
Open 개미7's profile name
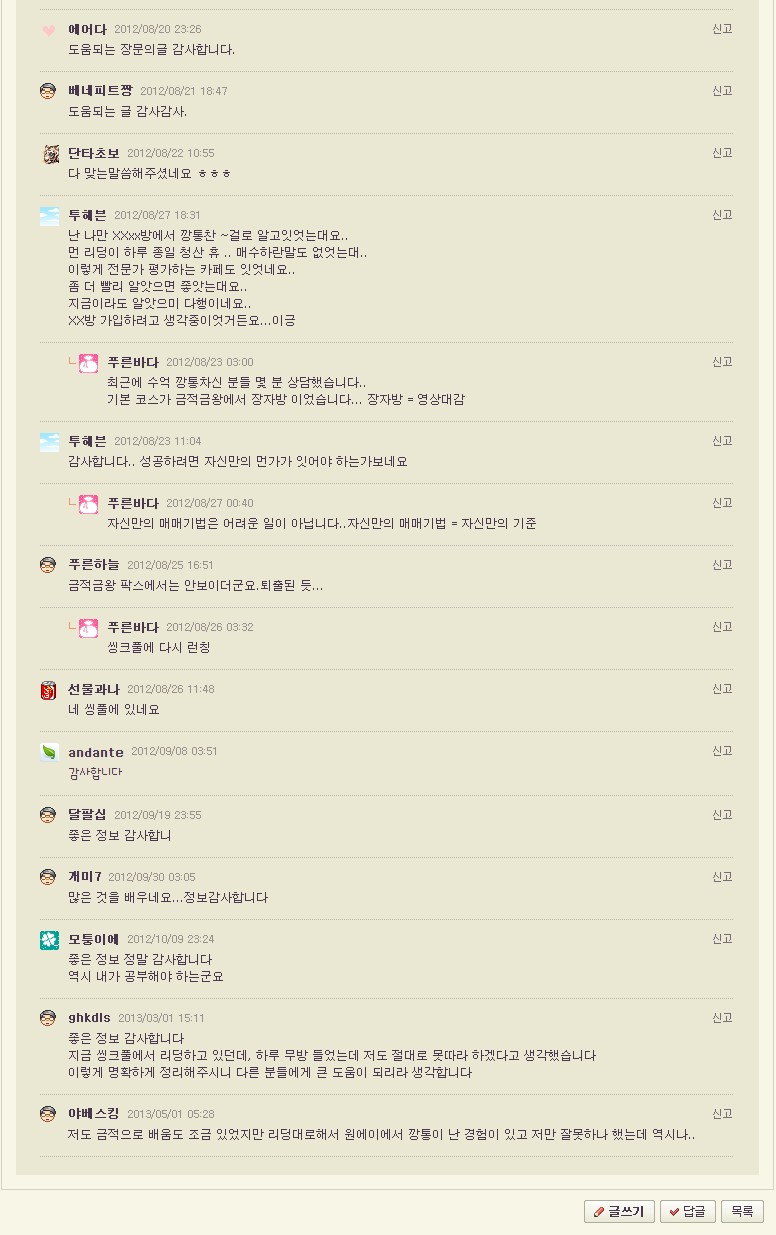[85, 877]
